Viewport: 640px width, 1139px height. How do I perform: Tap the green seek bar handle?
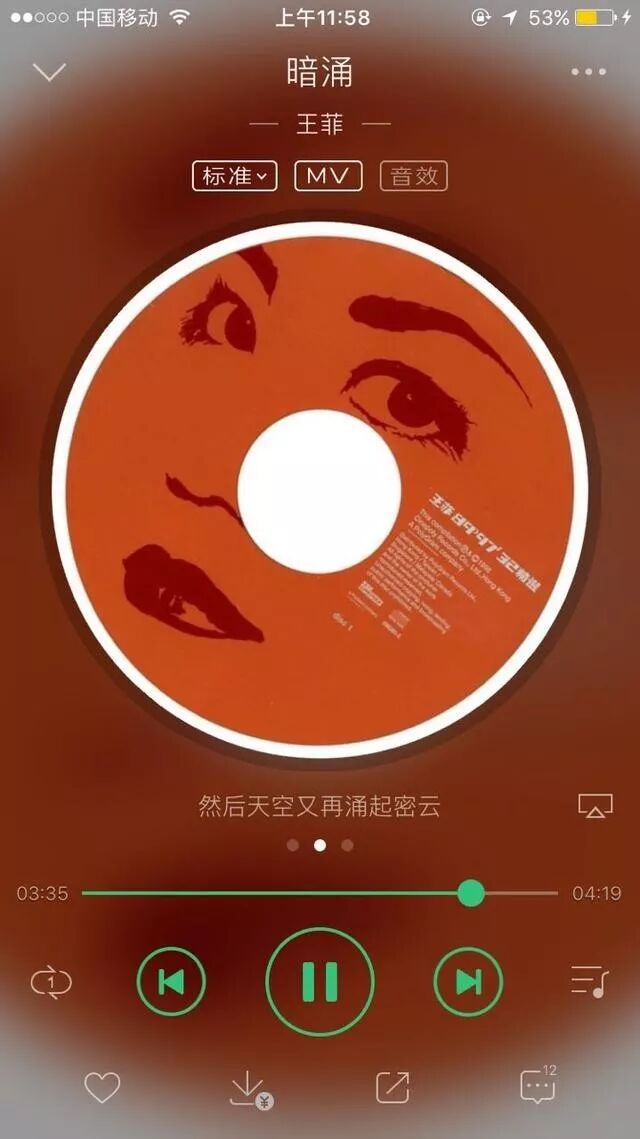[x=471, y=893]
